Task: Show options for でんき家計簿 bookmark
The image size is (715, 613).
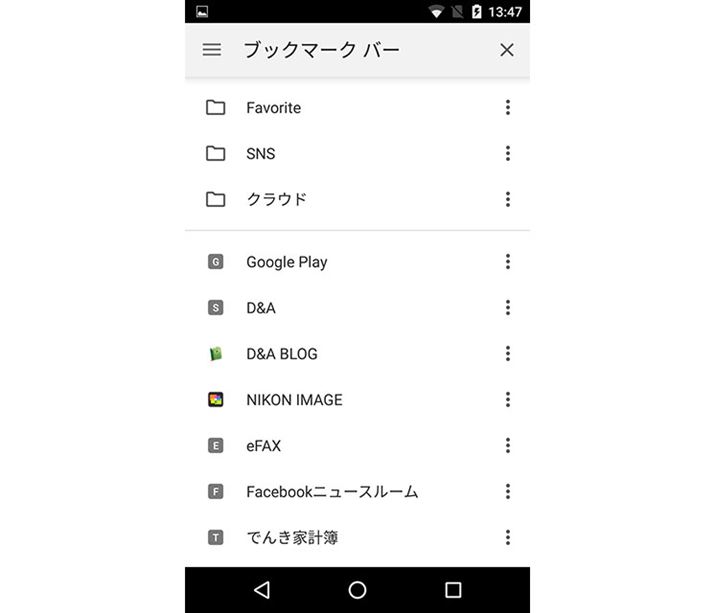Action: tap(508, 538)
